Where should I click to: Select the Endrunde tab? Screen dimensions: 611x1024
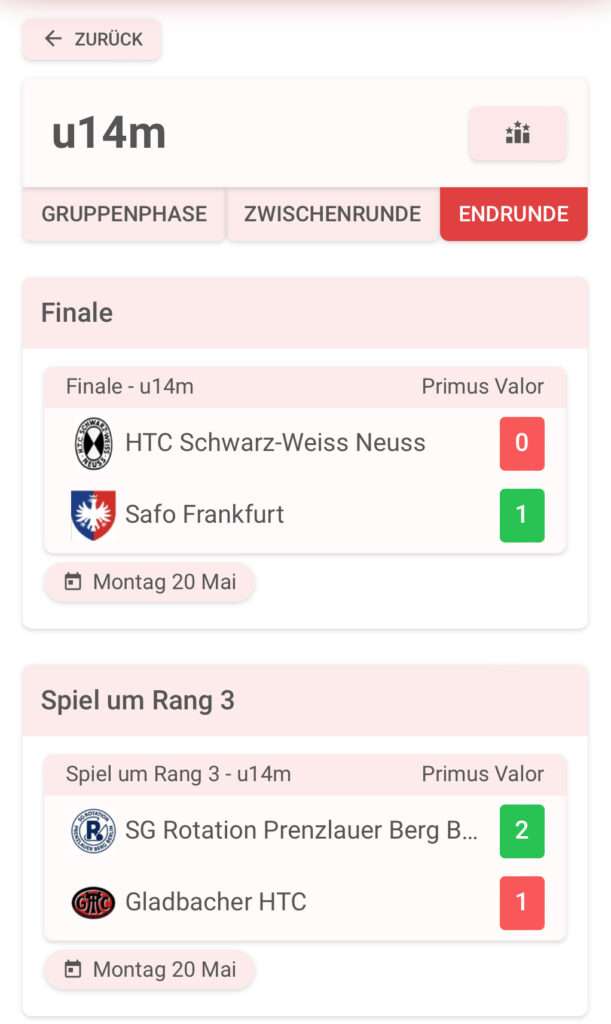pyautogui.click(x=513, y=214)
